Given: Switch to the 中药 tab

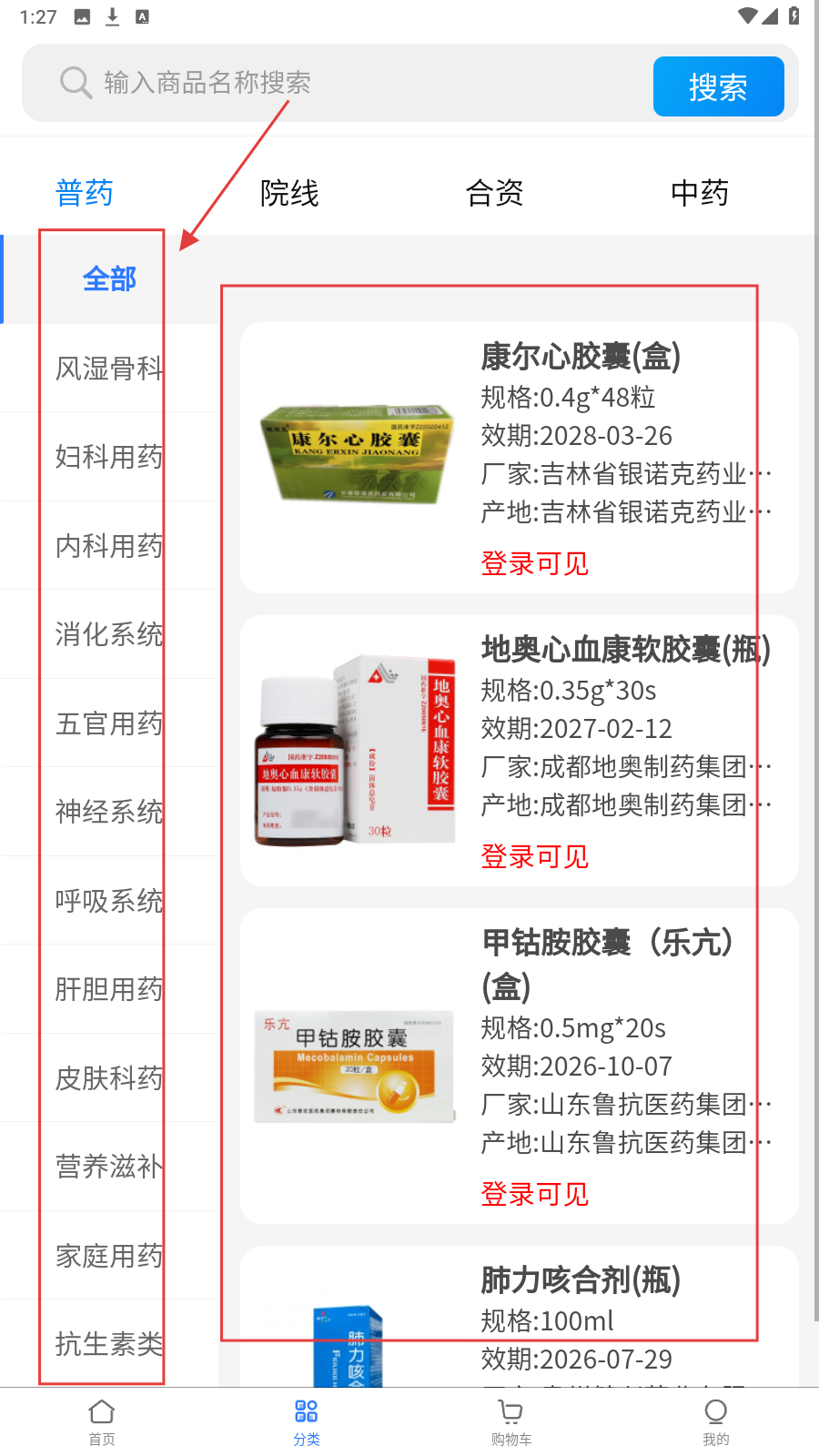Looking at the screenshot, I should pos(699,193).
